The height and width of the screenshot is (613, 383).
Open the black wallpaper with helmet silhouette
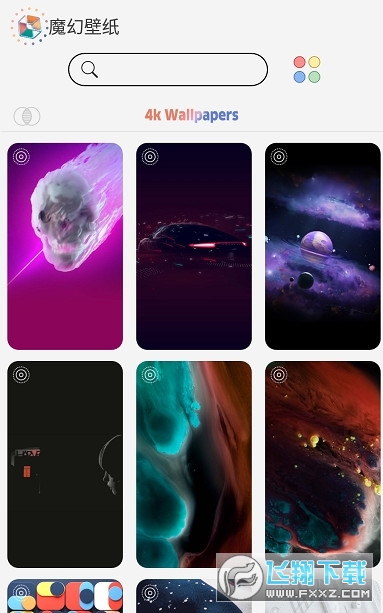point(65,464)
